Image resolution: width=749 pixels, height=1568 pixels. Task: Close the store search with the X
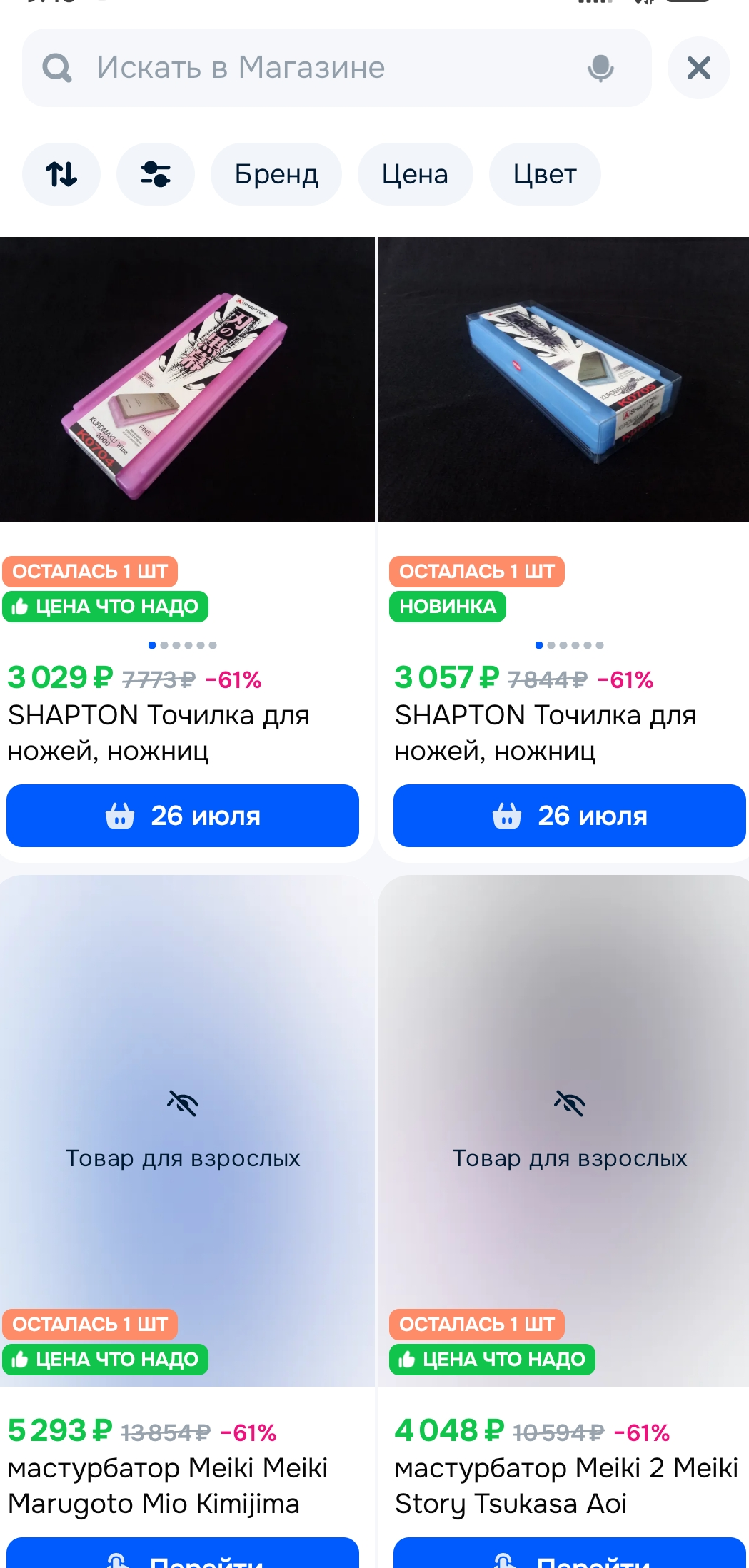[x=698, y=68]
